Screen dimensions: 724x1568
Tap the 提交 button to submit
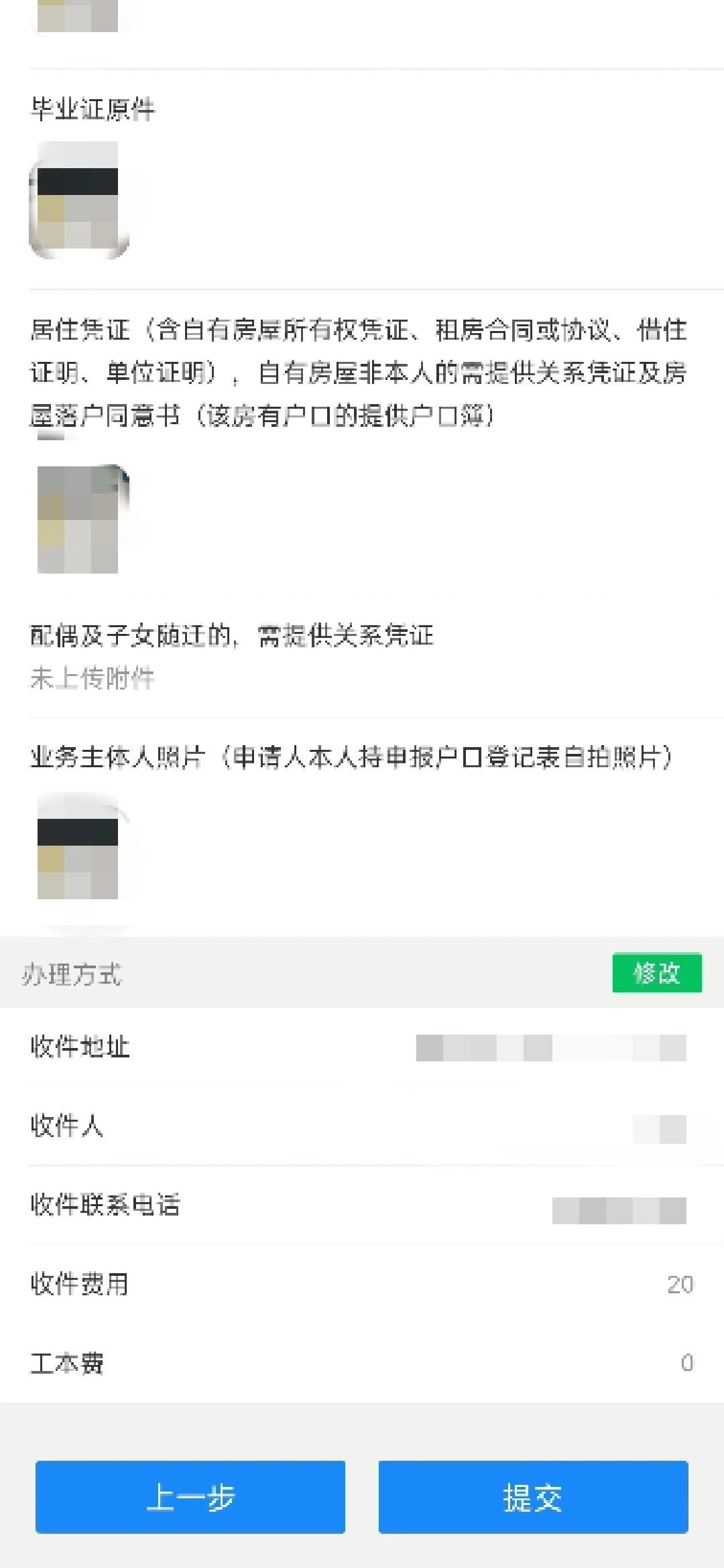tap(533, 1496)
